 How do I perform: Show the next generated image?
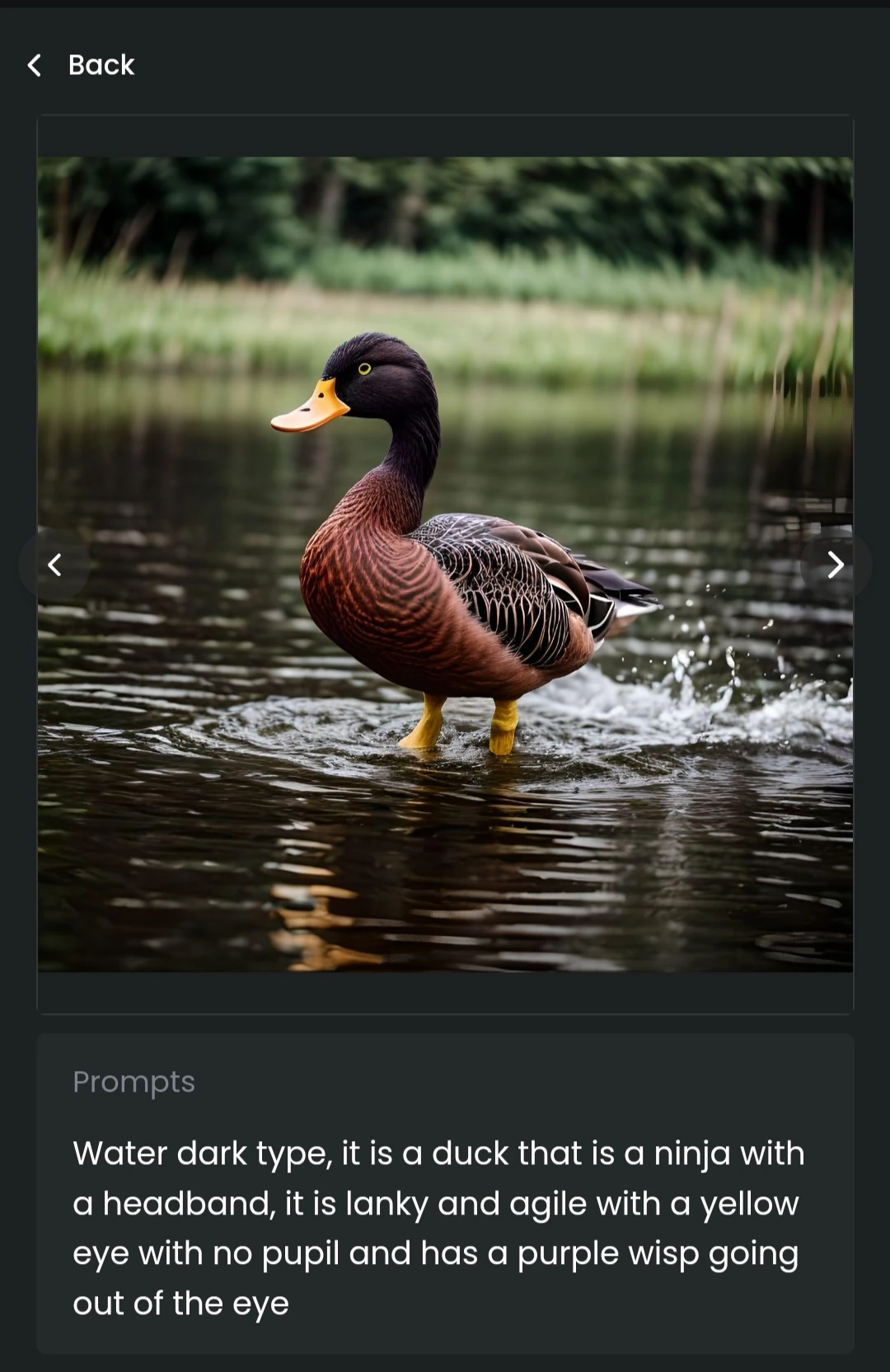(x=835, y=565)
